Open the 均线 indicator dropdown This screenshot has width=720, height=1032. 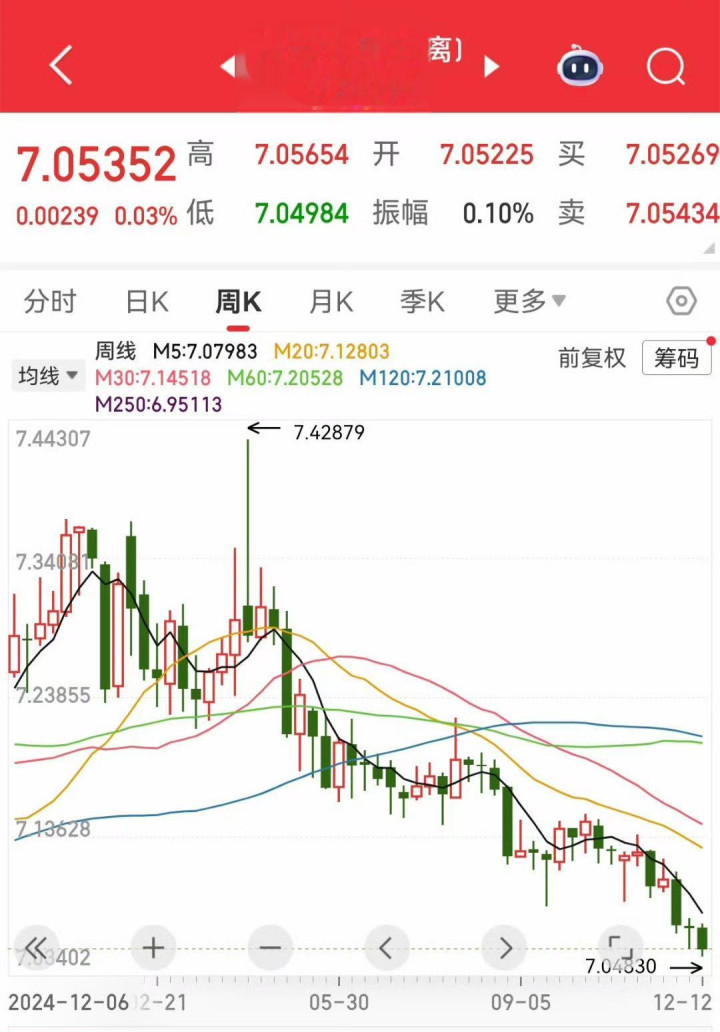[49, 376]
